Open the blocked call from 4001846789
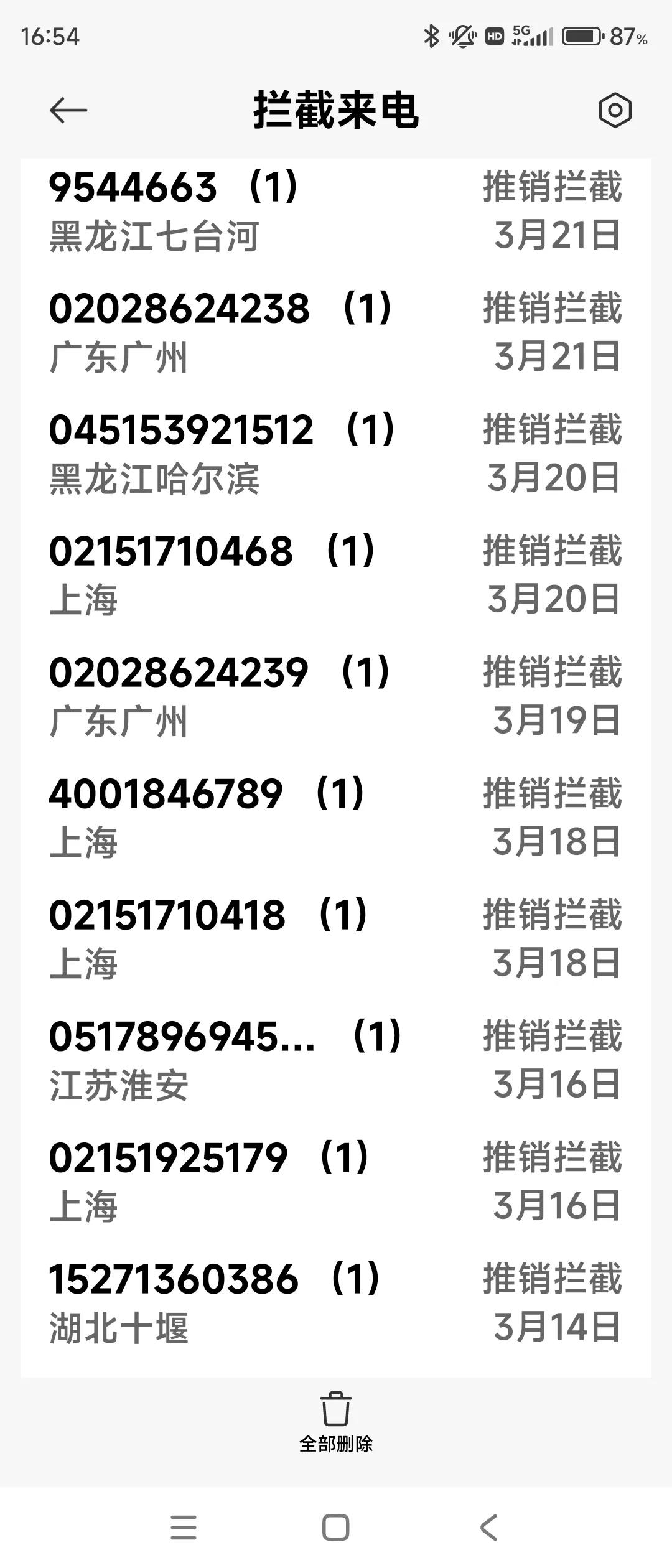672x1568 pixels. click(336, 818)
